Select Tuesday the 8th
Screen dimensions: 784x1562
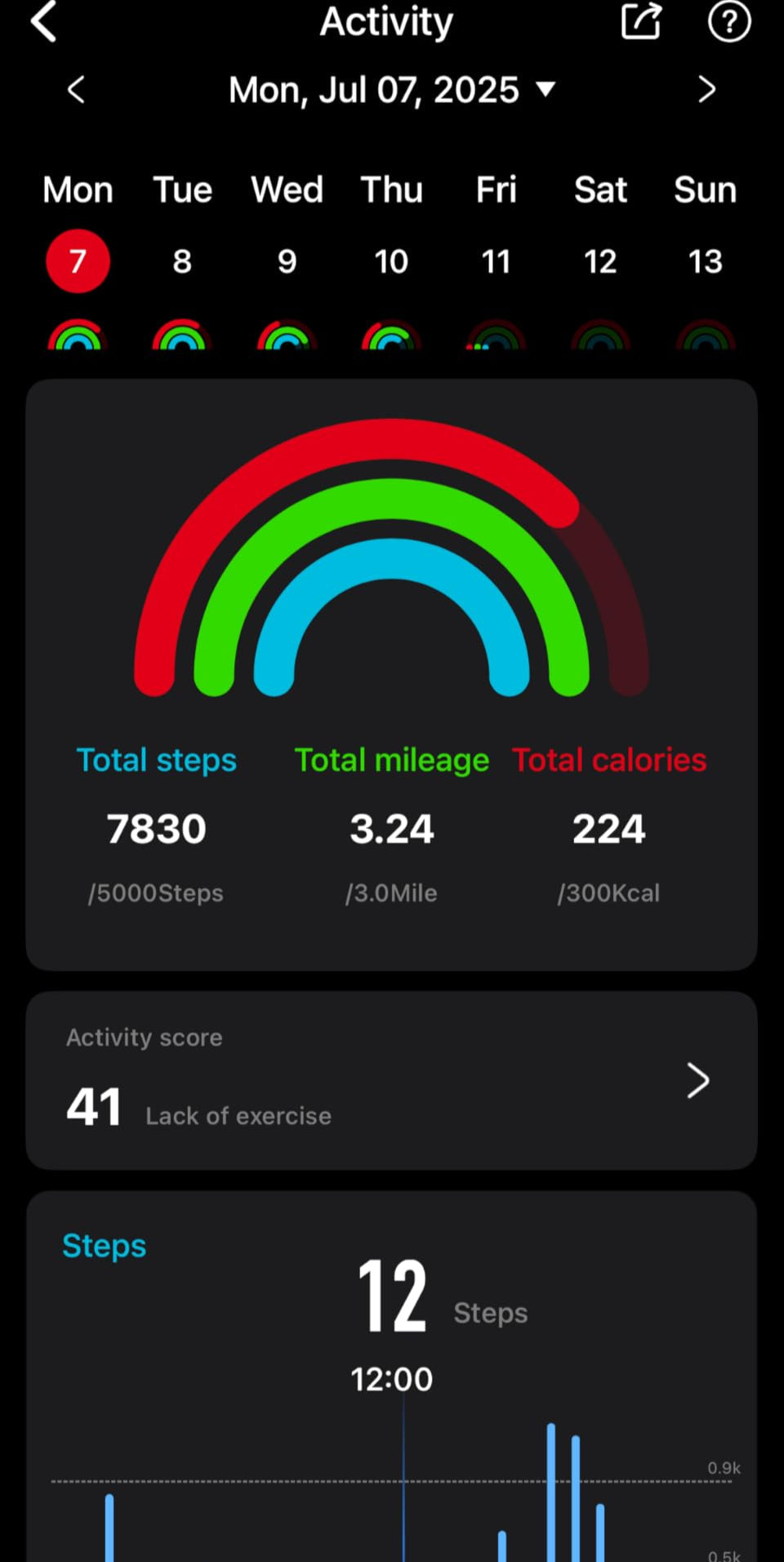(x=182, y=261)
